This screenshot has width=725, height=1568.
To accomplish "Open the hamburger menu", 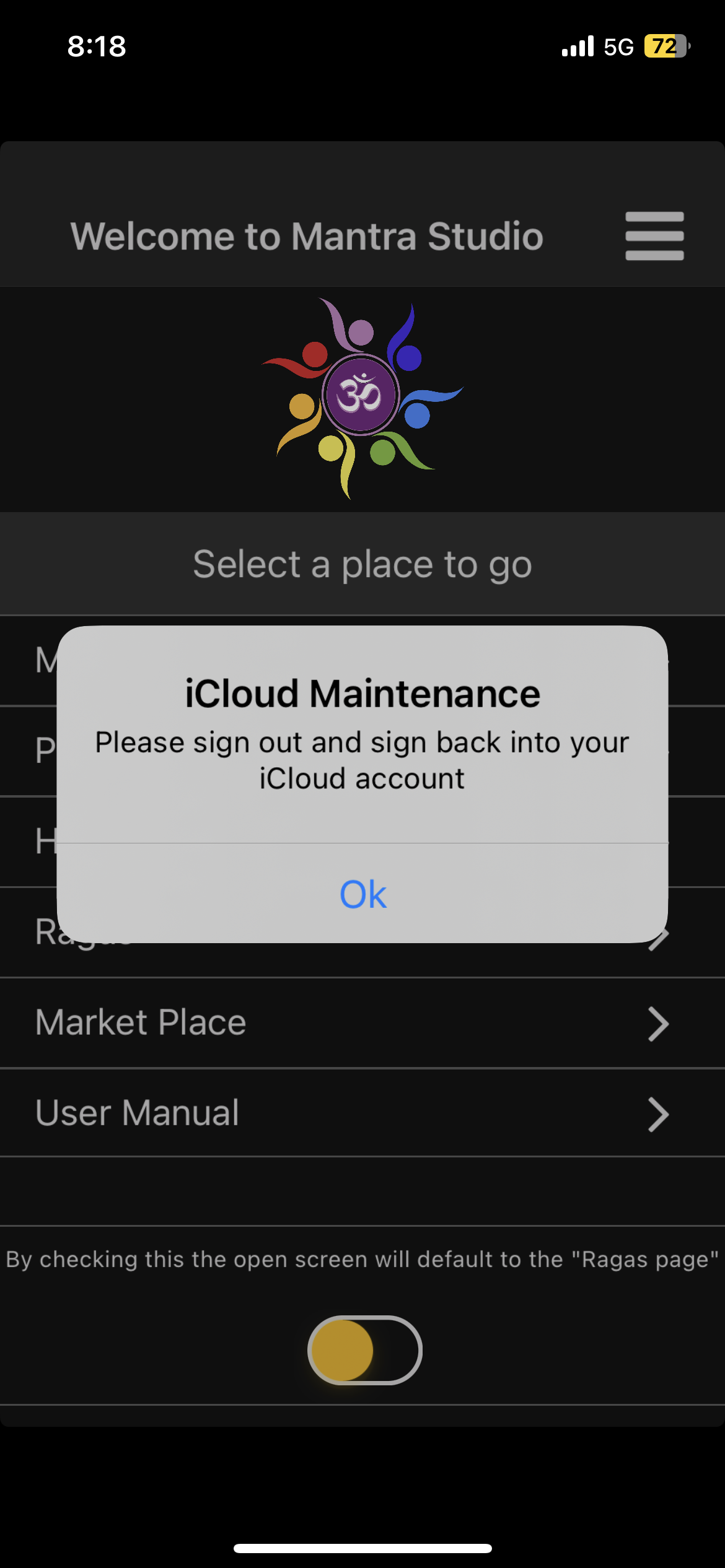I will (654, 236).
